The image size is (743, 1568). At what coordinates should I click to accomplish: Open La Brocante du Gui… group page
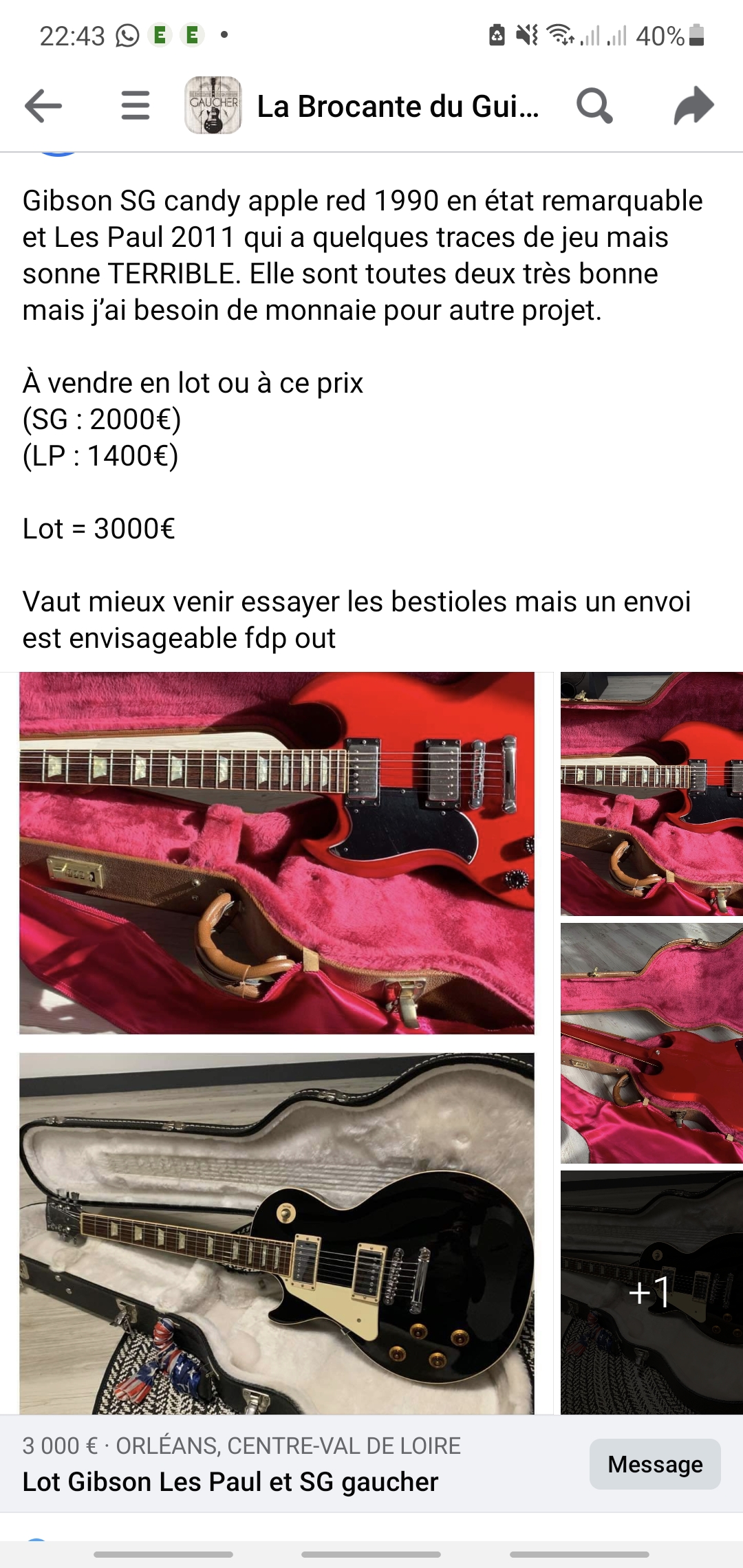tap(398, 107)
